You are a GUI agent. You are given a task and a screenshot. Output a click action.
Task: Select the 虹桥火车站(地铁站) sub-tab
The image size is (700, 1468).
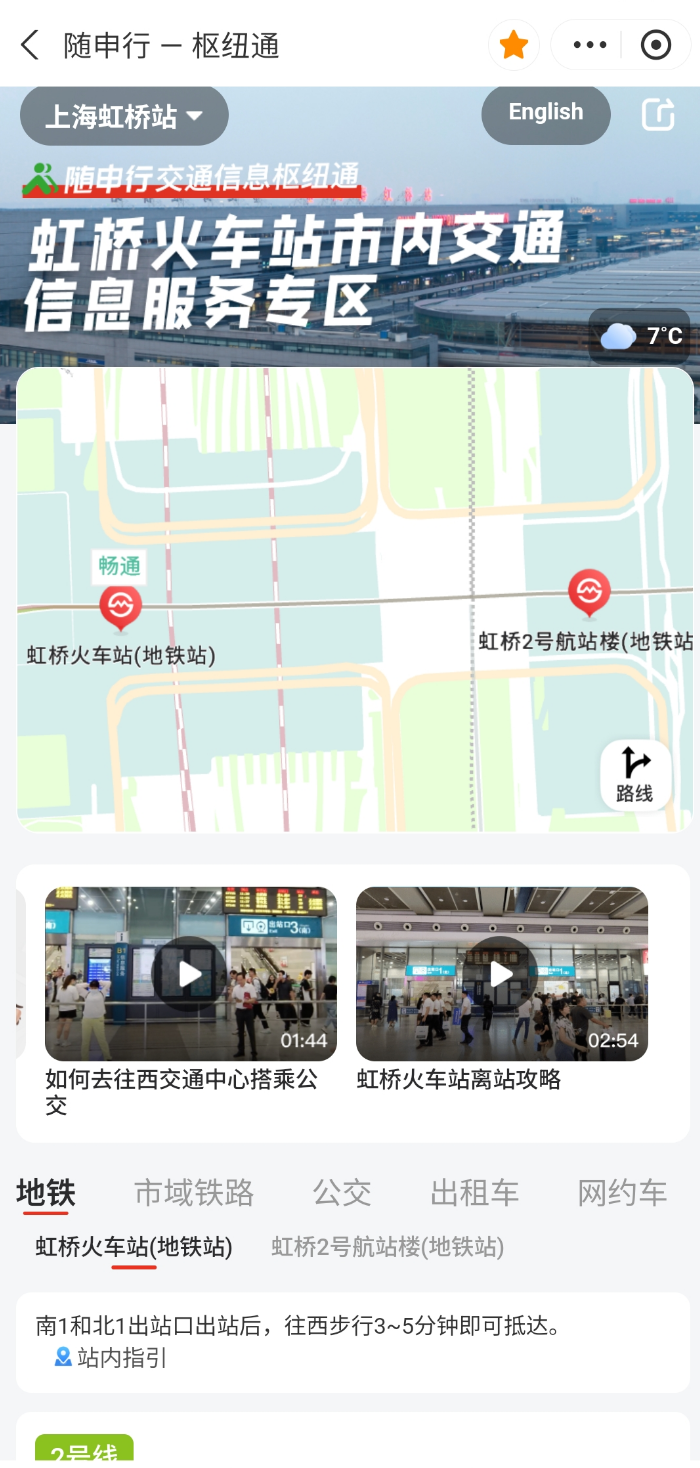point(134,1247)
